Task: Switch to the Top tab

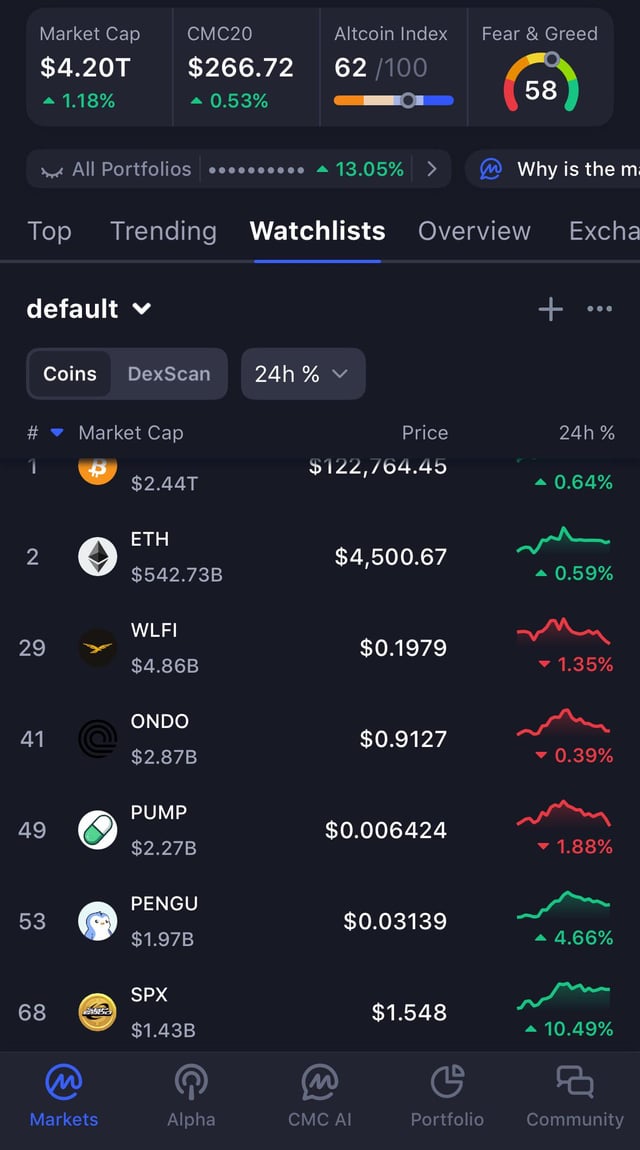Action: coord(49,231)
